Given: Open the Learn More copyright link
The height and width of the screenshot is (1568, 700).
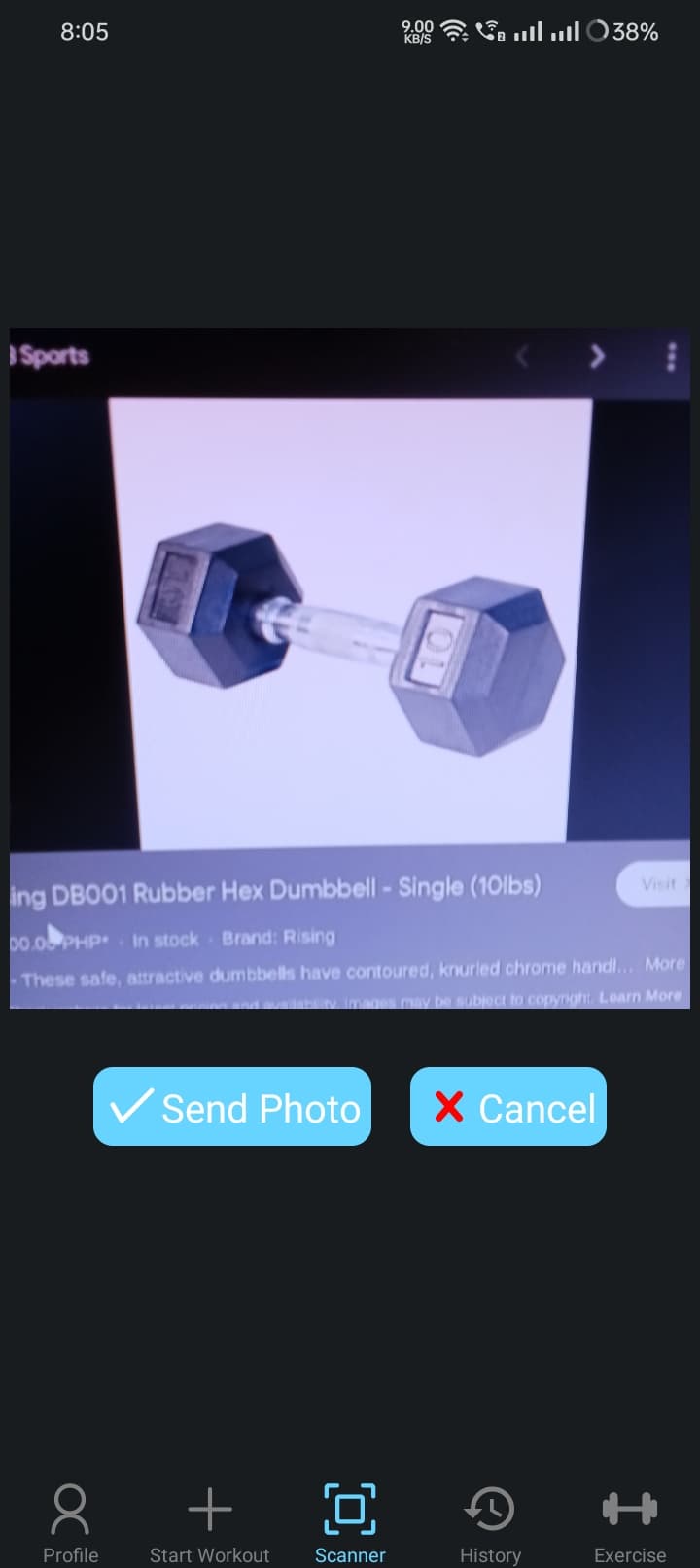Looking at the screenshot, I should click(x=644, y=995).
